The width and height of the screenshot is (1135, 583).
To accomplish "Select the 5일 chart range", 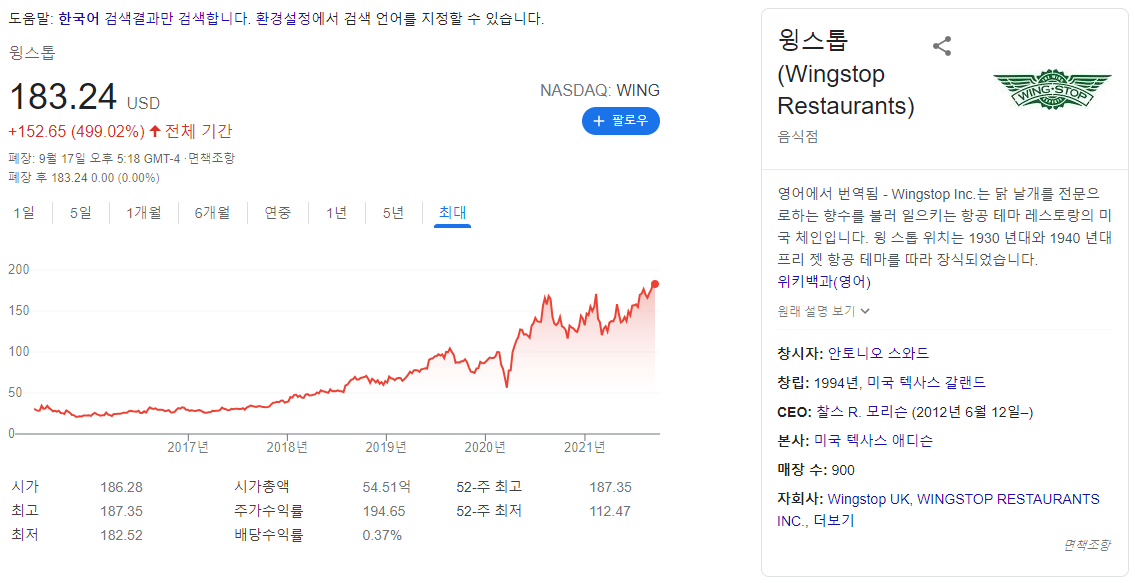I will 80,213.
